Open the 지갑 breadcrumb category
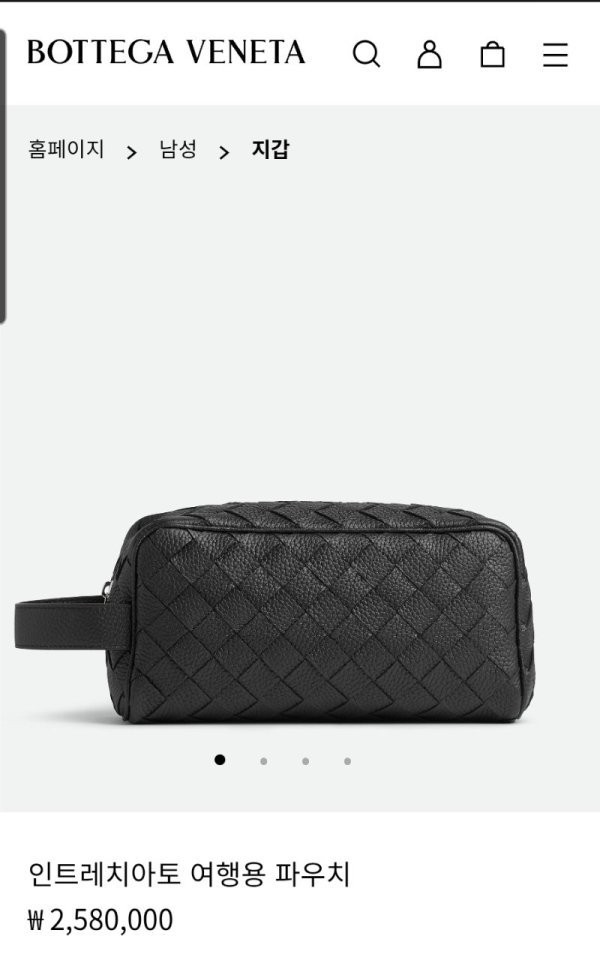This screenshot has height=960, width=600. [270, 150]
